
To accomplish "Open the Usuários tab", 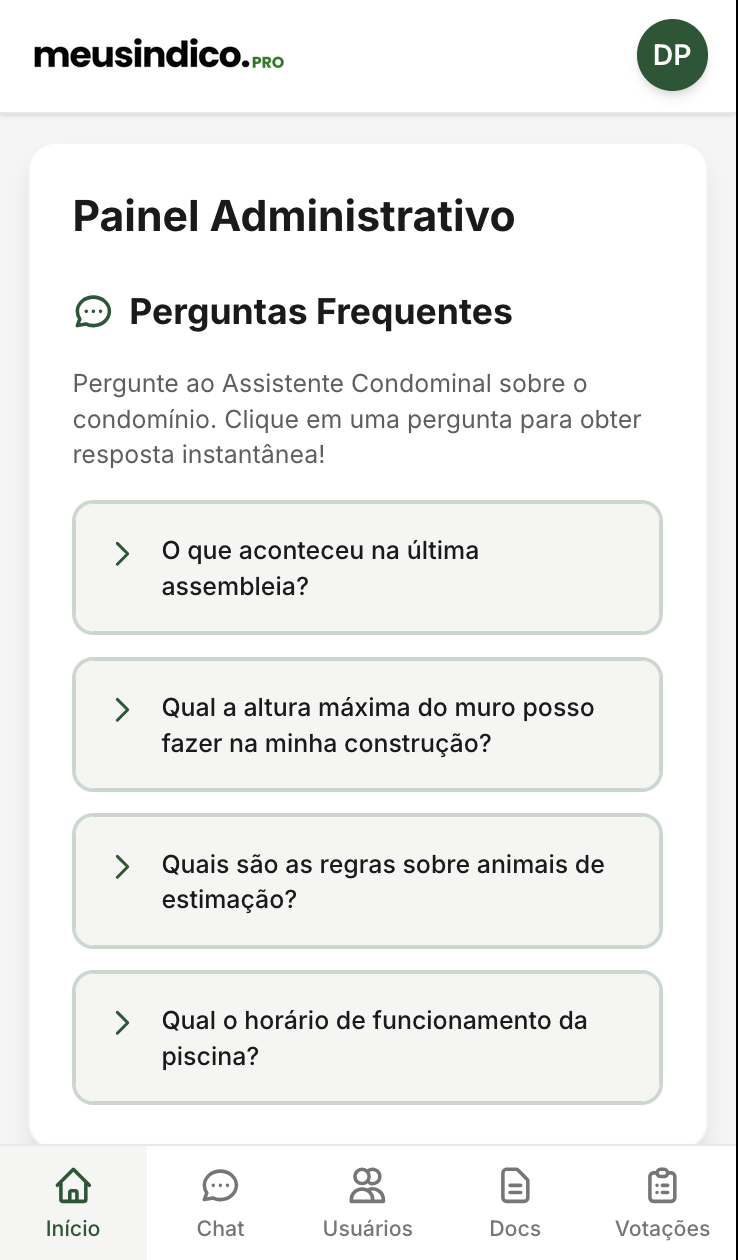I will point(367,1202).
